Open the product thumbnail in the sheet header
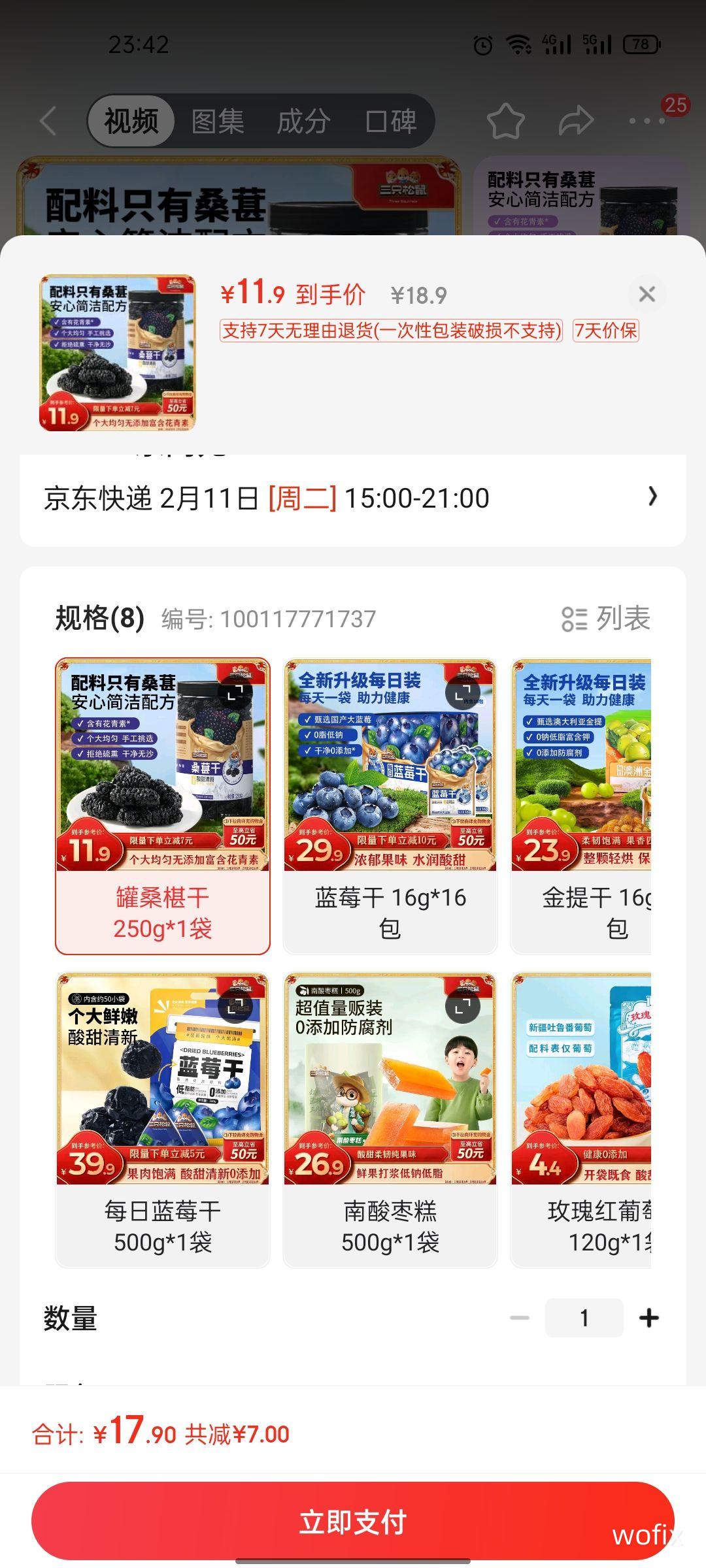 click(x=118, y=353)
